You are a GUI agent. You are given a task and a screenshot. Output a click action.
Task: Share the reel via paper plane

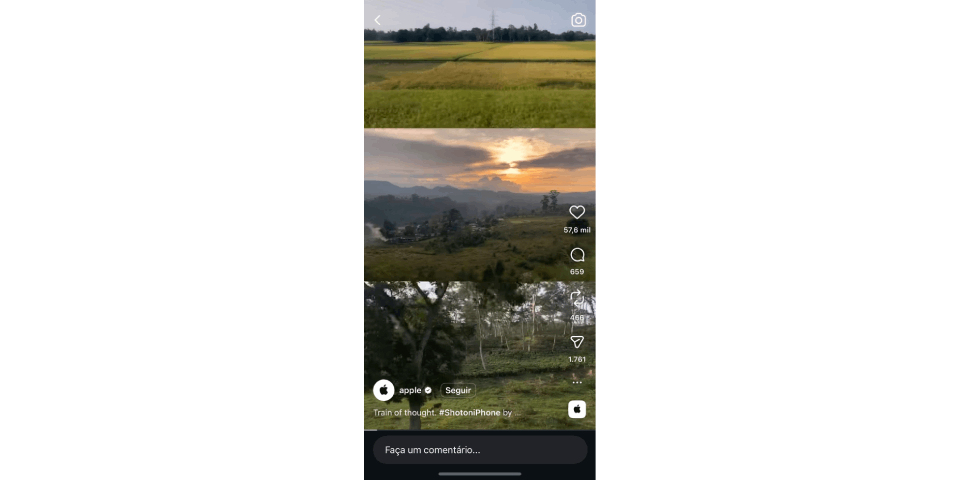coord(577,342)
